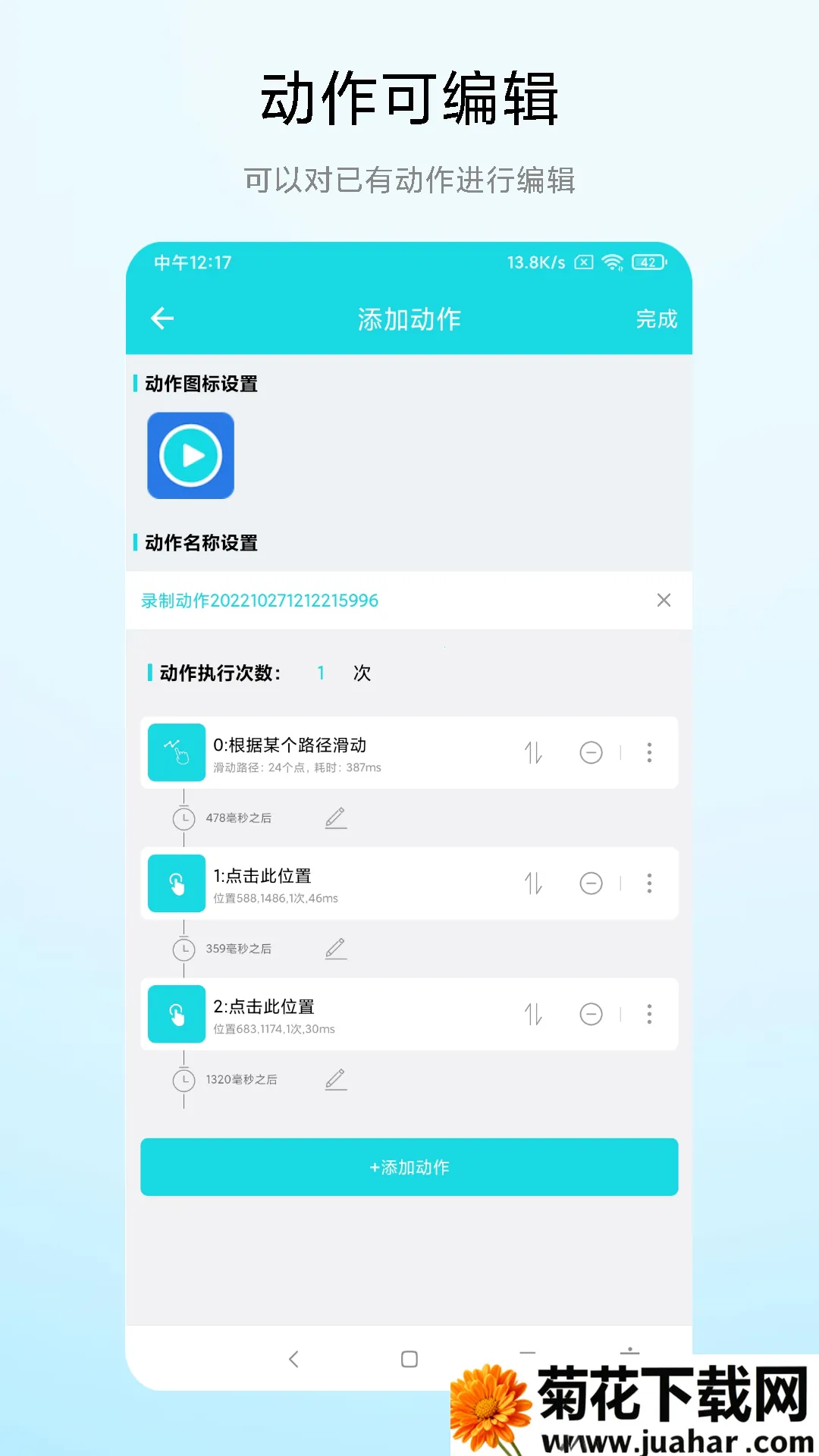Open the three-dot menu for action 2

(x=649, y=1014)
